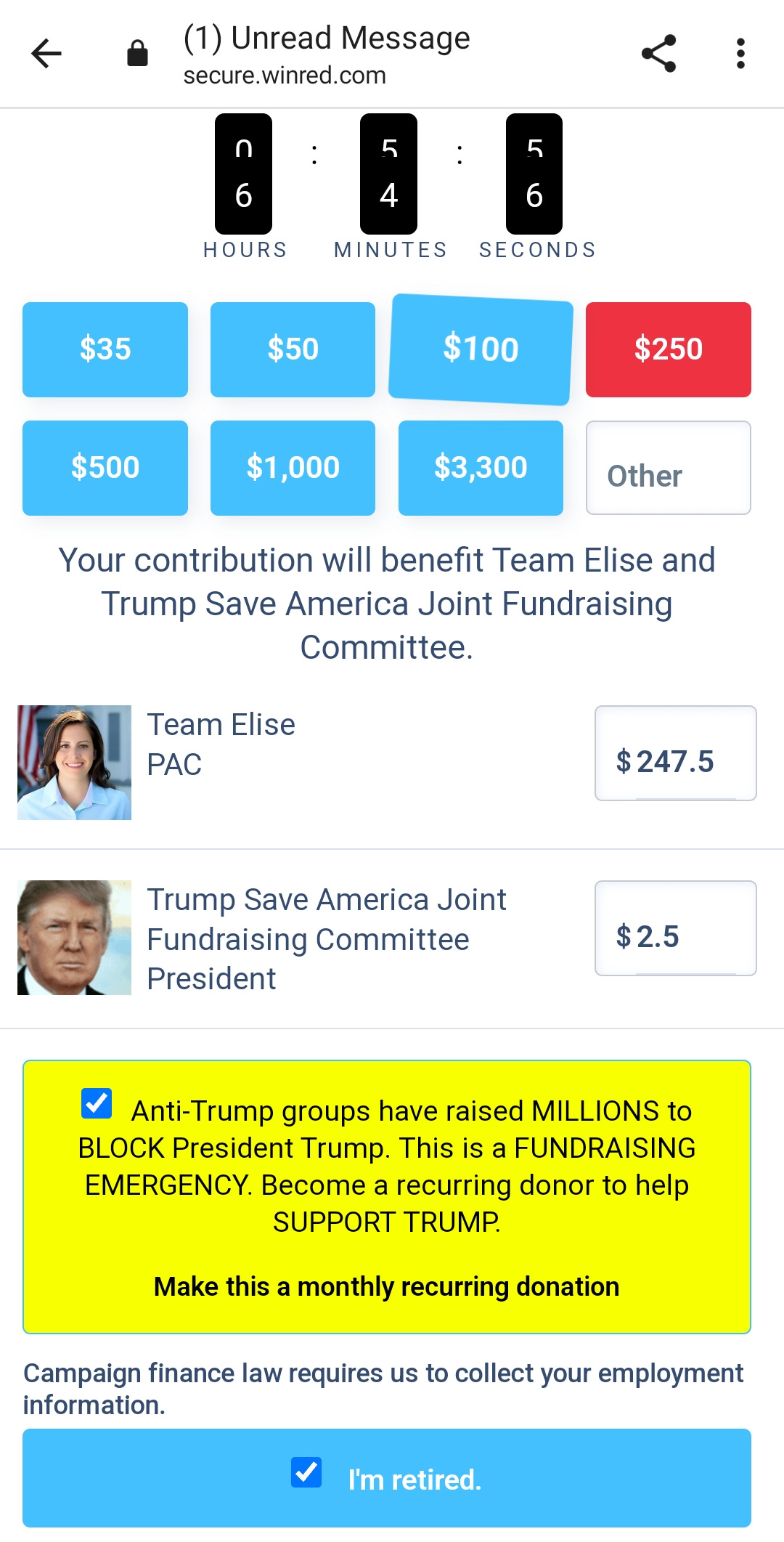This screenshot has width=784, height=1542.
Task: Share this page
Action: coord(658,54)
